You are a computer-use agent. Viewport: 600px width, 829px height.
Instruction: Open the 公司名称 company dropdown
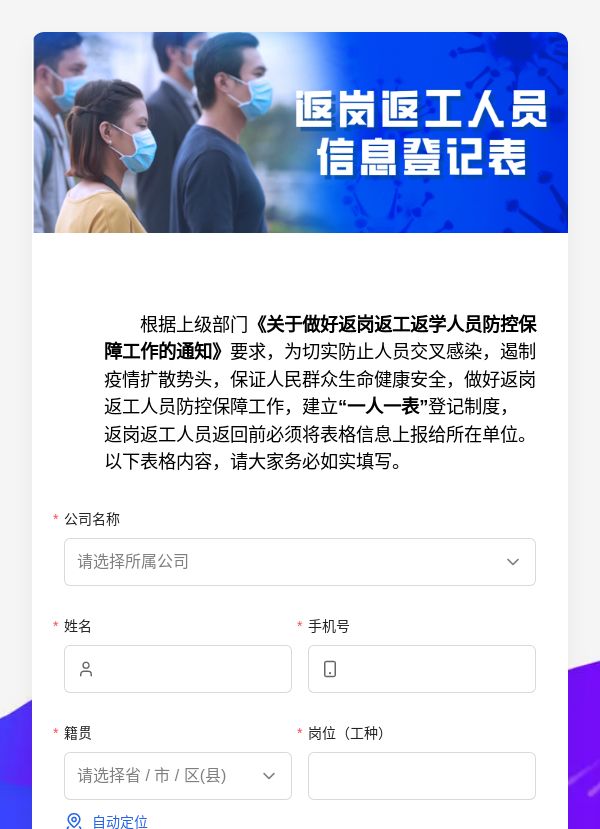point(300,561)
